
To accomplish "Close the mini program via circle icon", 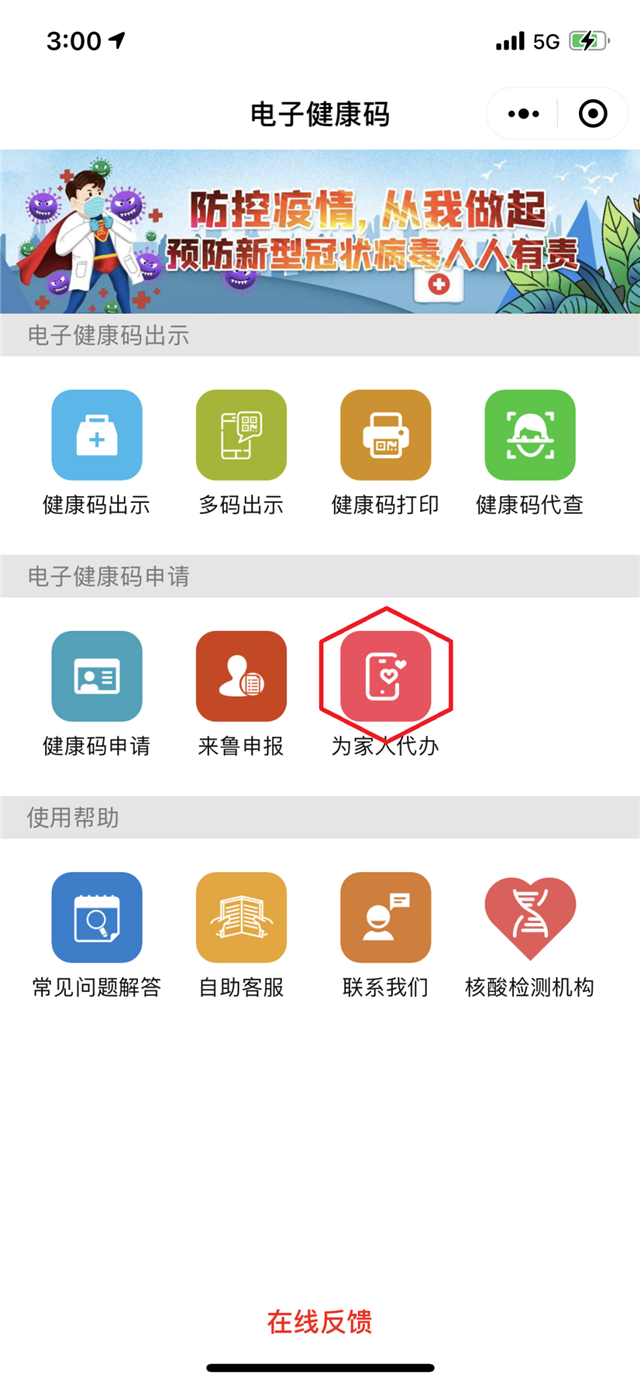I will [593, 114].
